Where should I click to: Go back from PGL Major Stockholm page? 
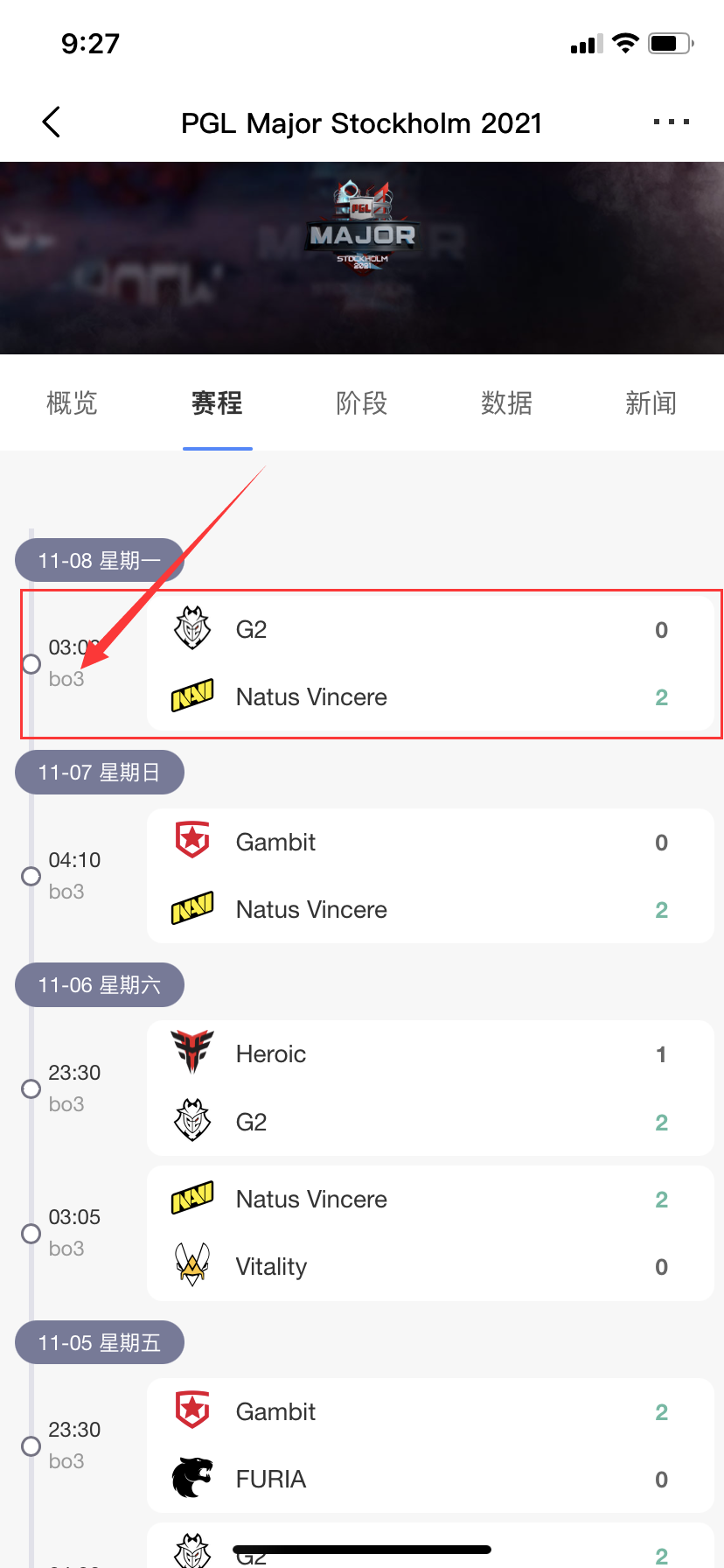point(52,122)
